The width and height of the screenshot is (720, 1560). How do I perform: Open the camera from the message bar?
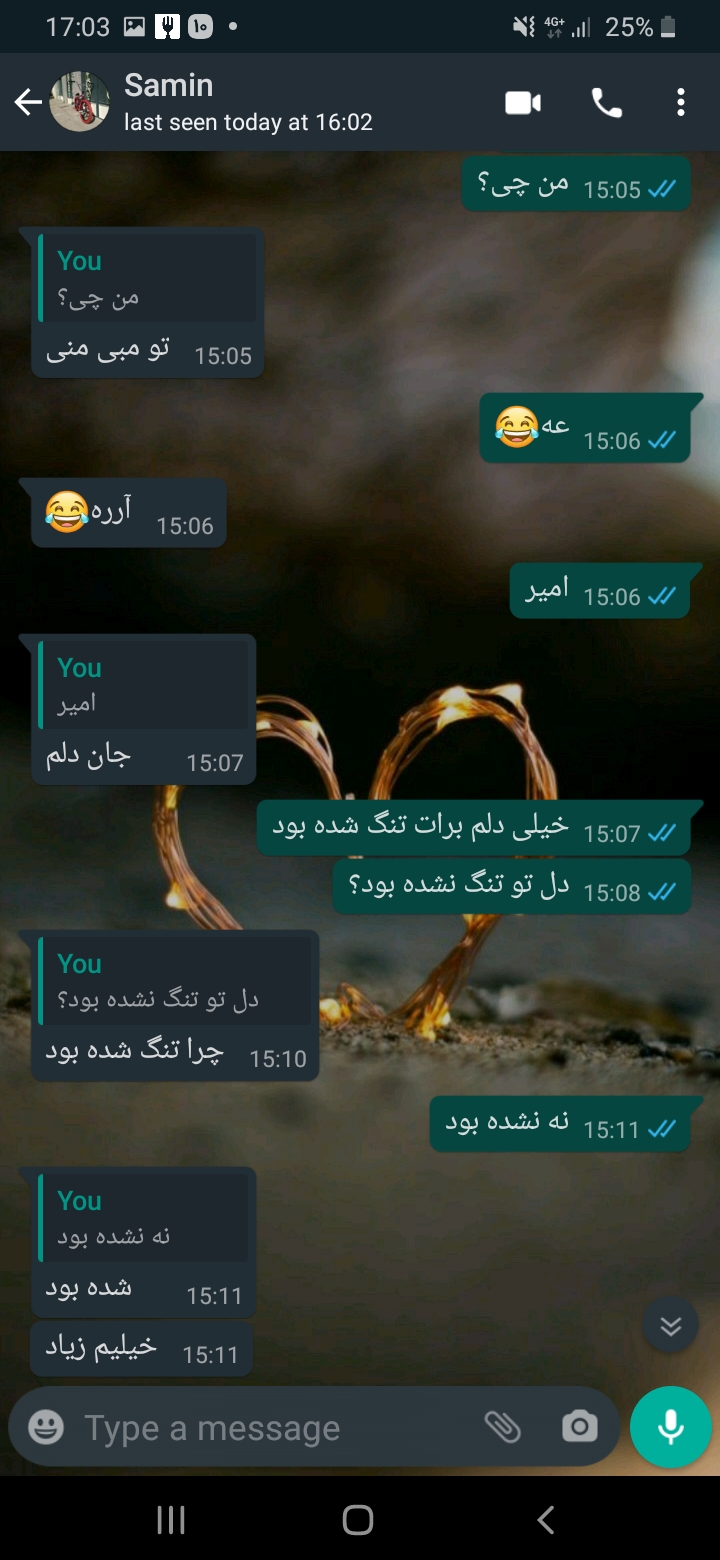coord(579,1427)
